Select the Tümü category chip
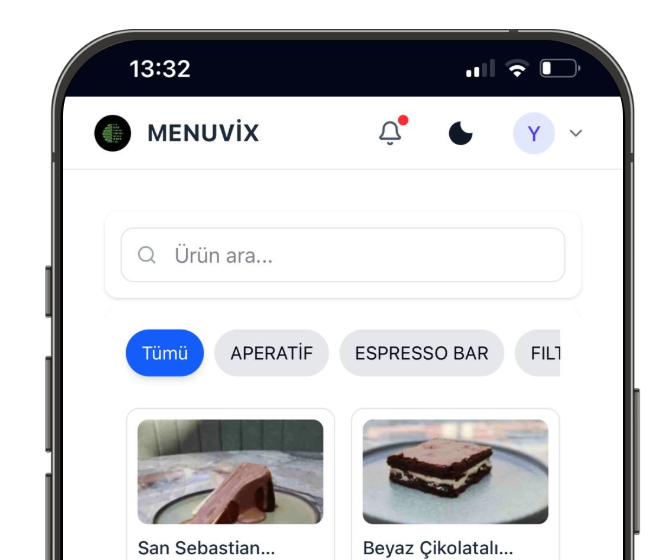The width and height of the screenshot is (672, 560). [x=164, y=354]
